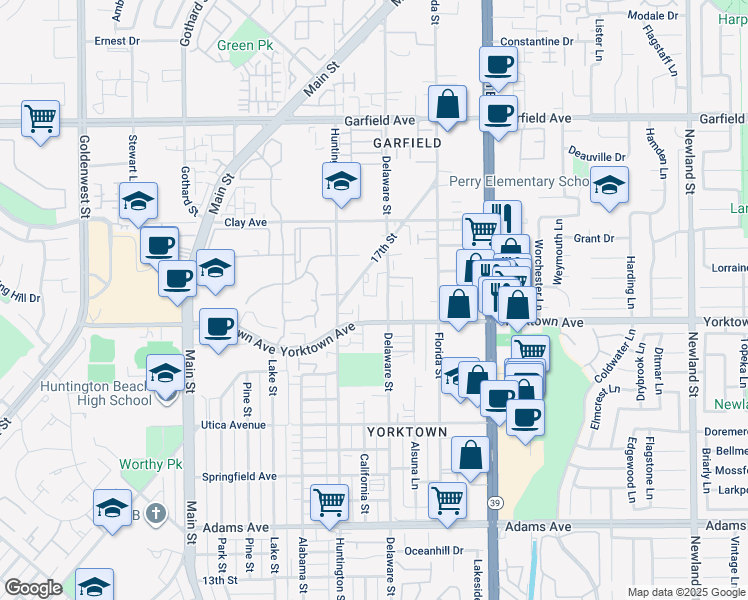Open the coffee marker near Constantine Dr
This screenshot has height=600, width=748.
pyautogui.click(x=498, y=66)
